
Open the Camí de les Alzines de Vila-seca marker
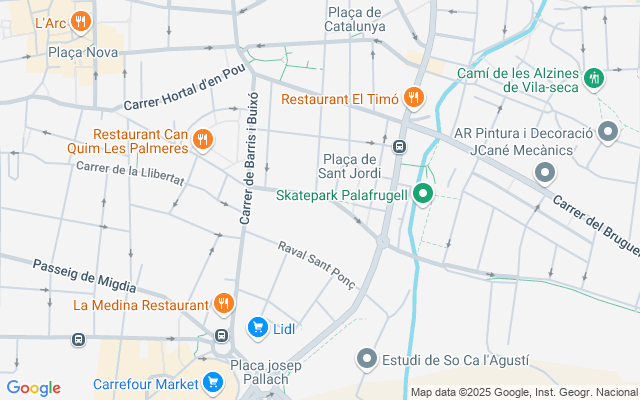click(x=595, y=77)
